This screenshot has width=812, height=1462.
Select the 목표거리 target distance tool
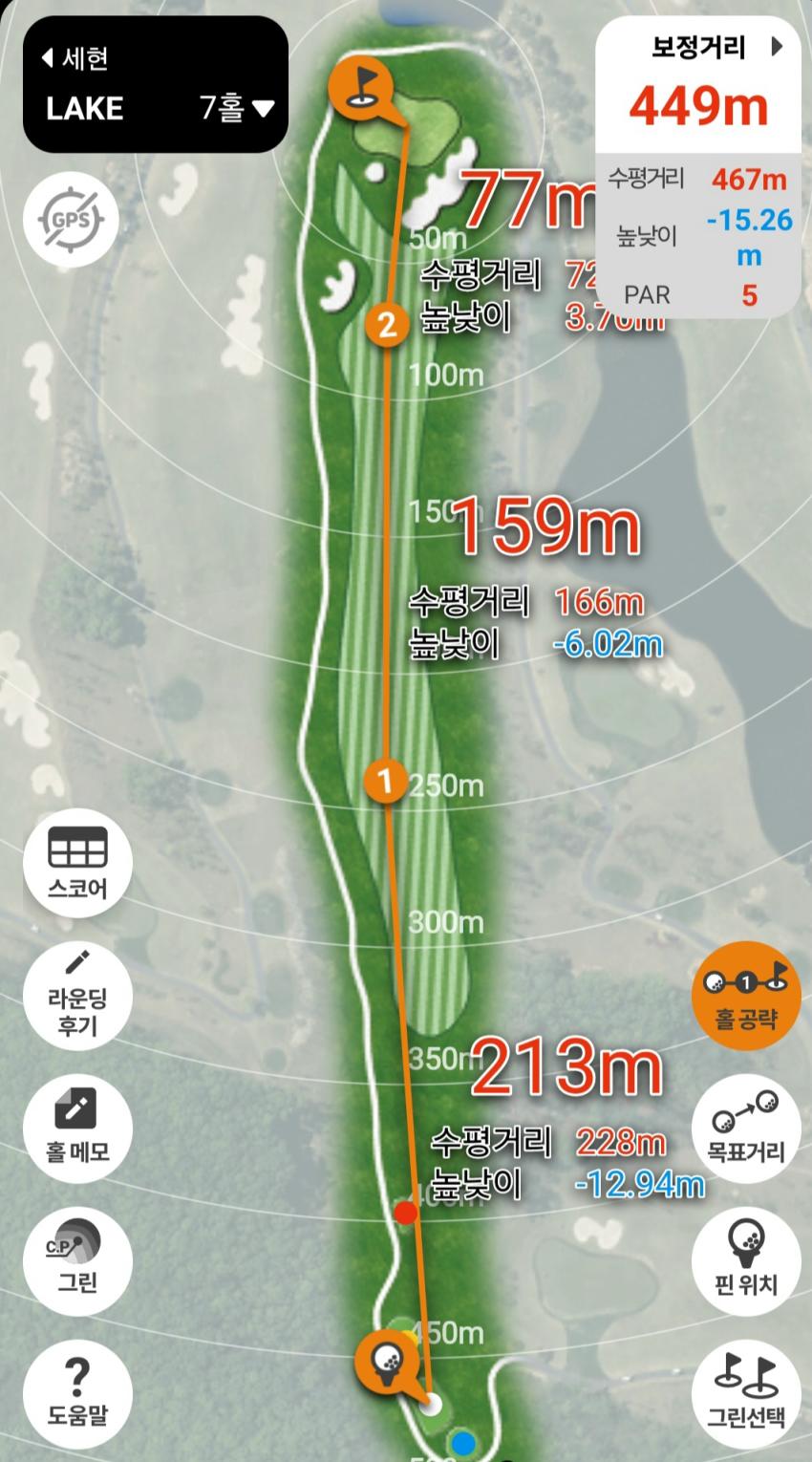tap(746, 1128)
